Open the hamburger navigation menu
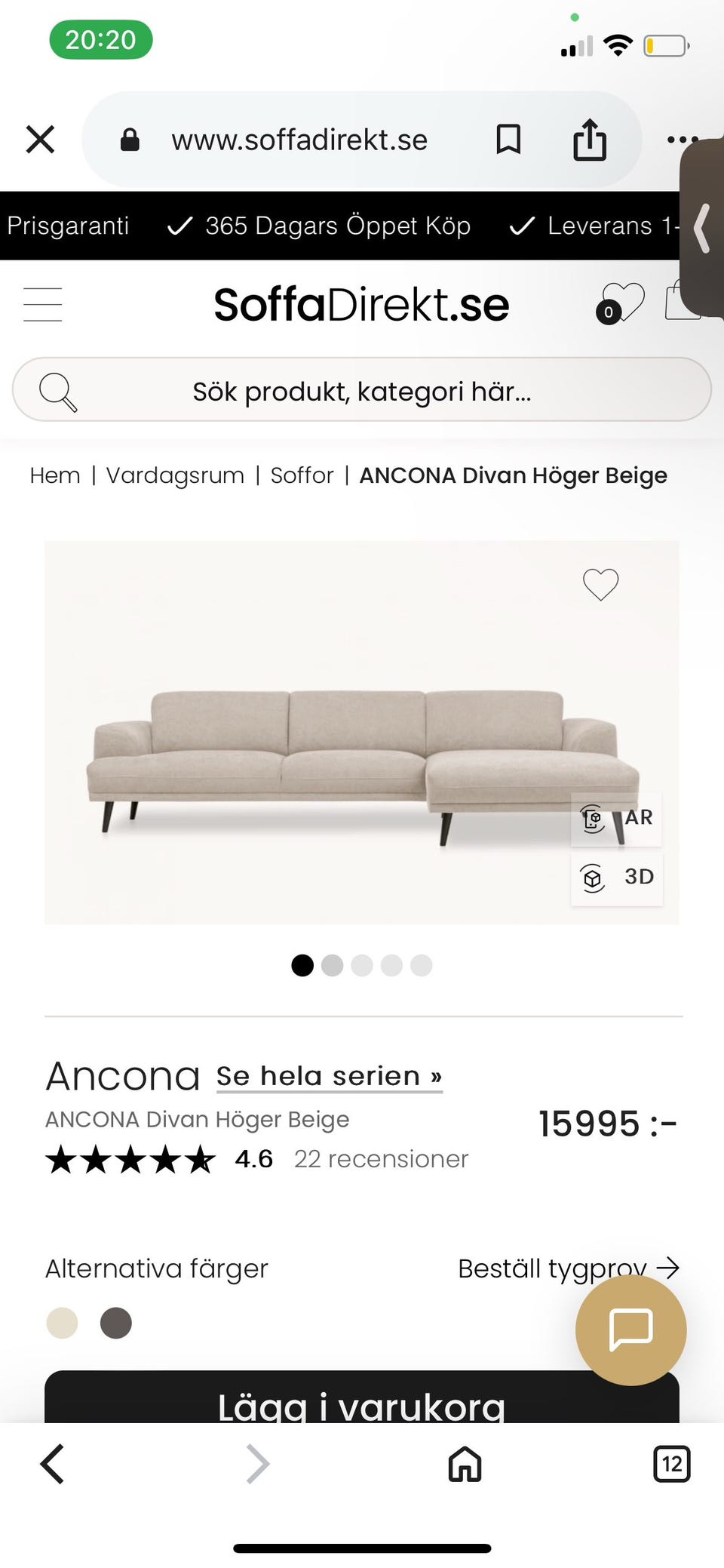724x1568 pixels. 43,303
